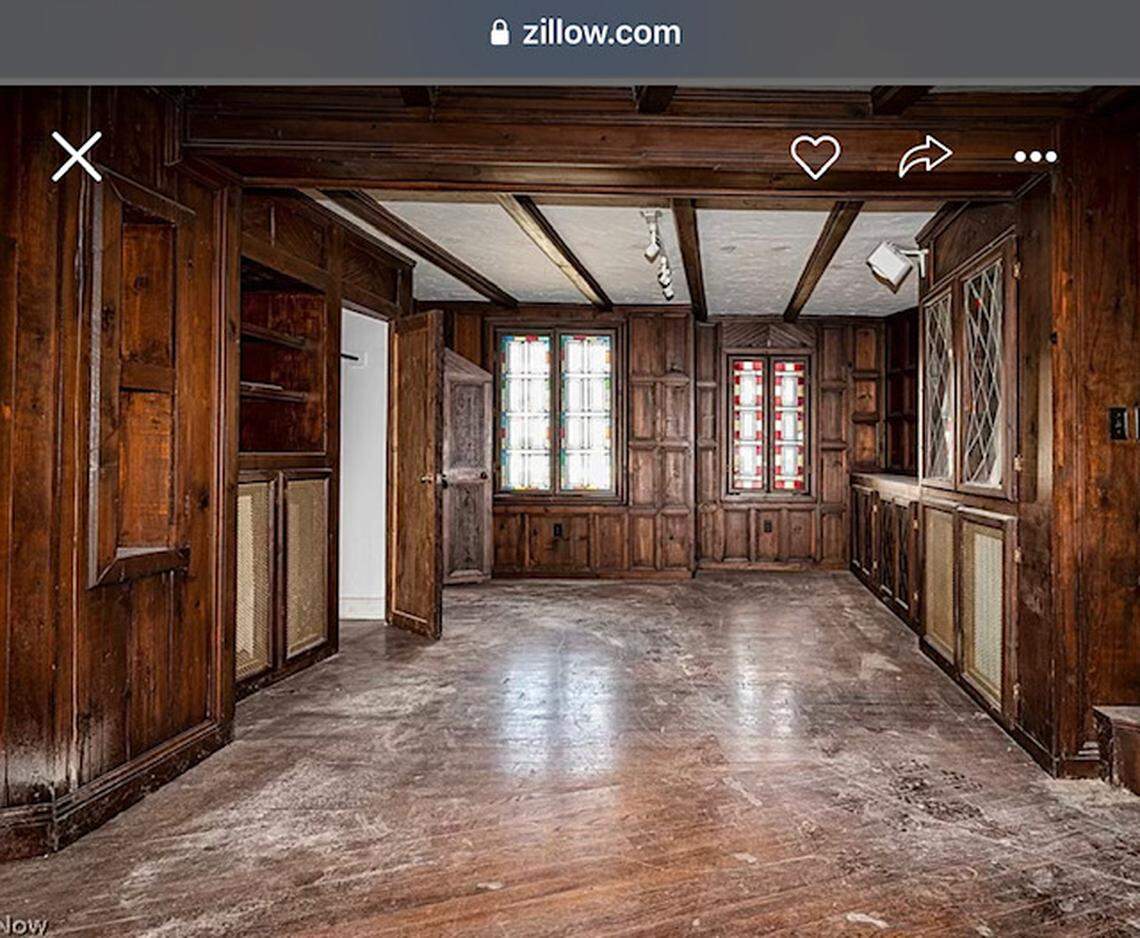Viewport: 1140px width, 938px height.
Task: Share this listing photo
Action: coord(924,156)
